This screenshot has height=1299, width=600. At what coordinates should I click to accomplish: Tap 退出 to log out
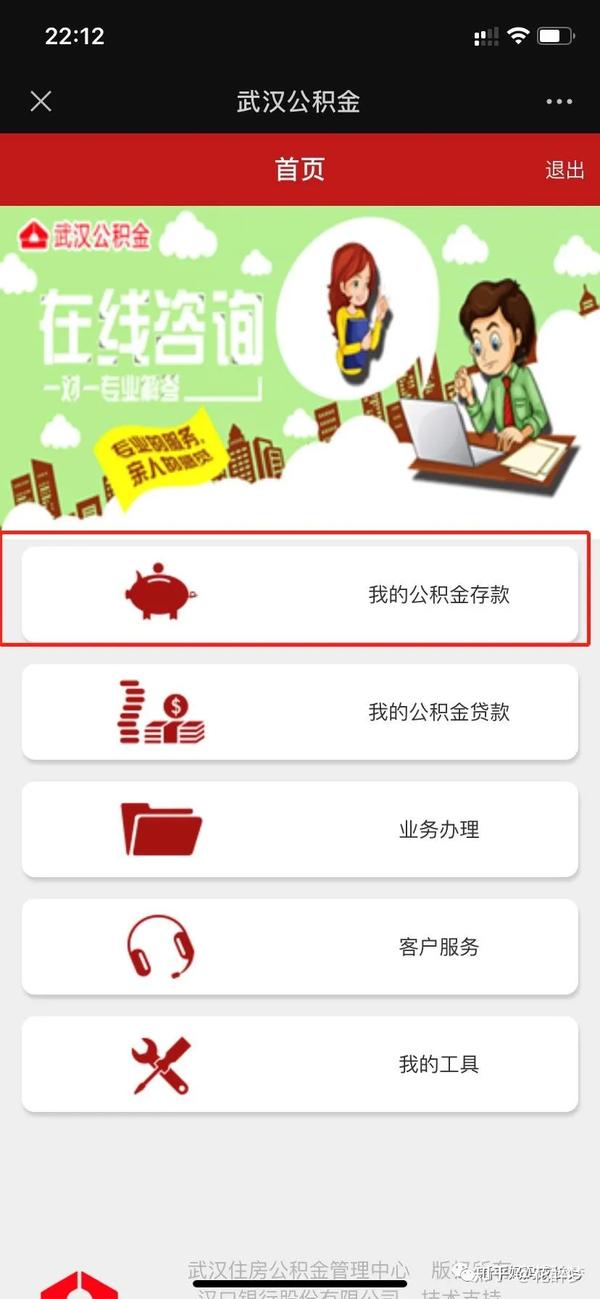pyautogui.click(x=564, y=170)
